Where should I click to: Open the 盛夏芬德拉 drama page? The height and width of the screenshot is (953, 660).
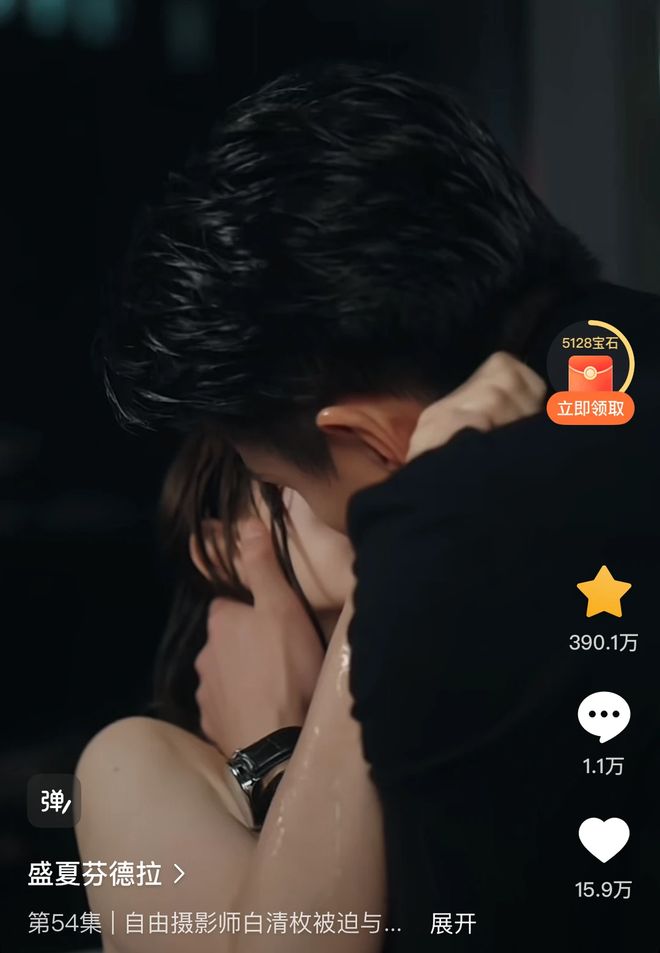(106, 874)
